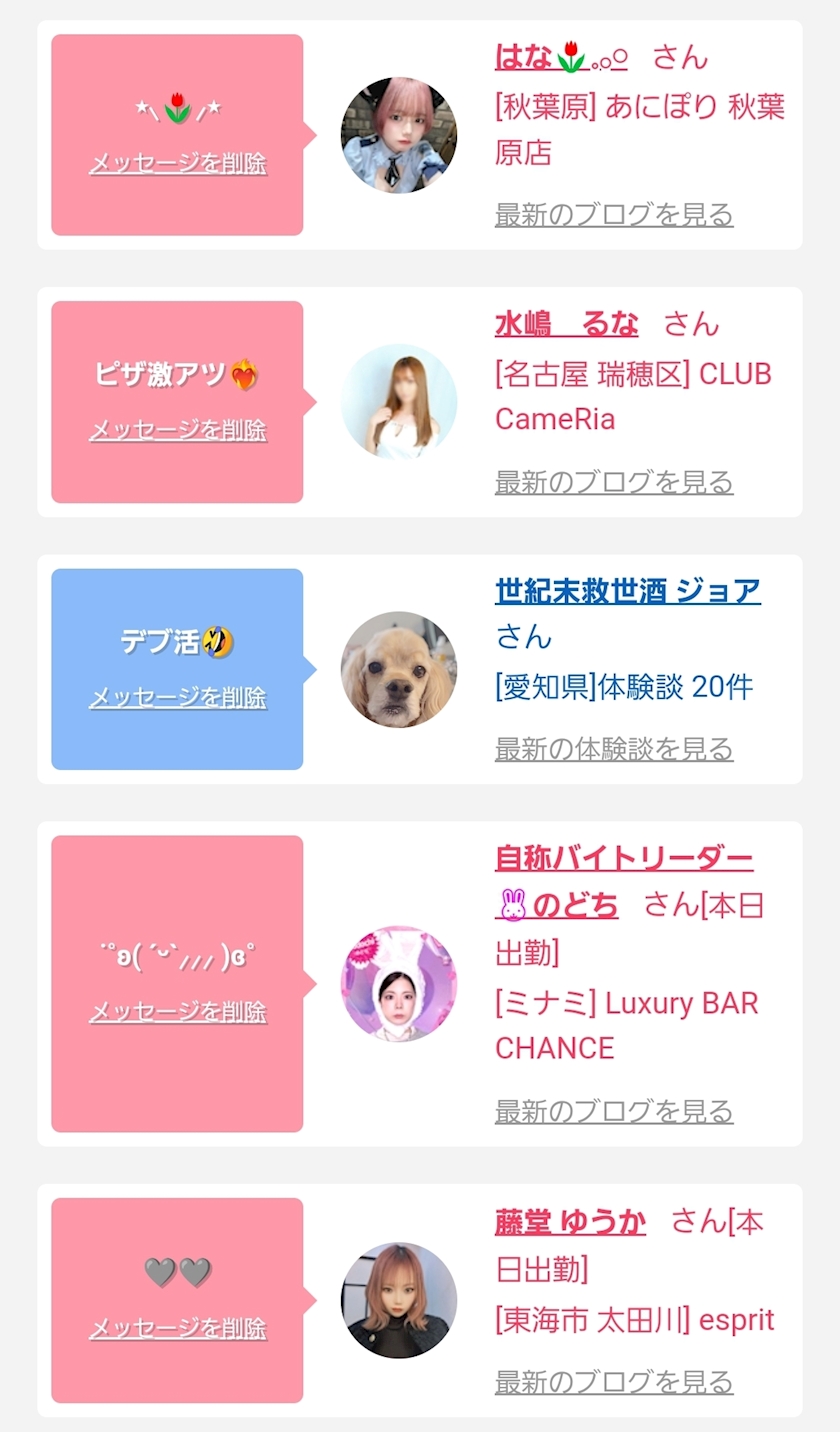Image resolution: width=840 pixels, height=1432 pixels.
Task: View はな's latest blog
Action: coord(614,214)
